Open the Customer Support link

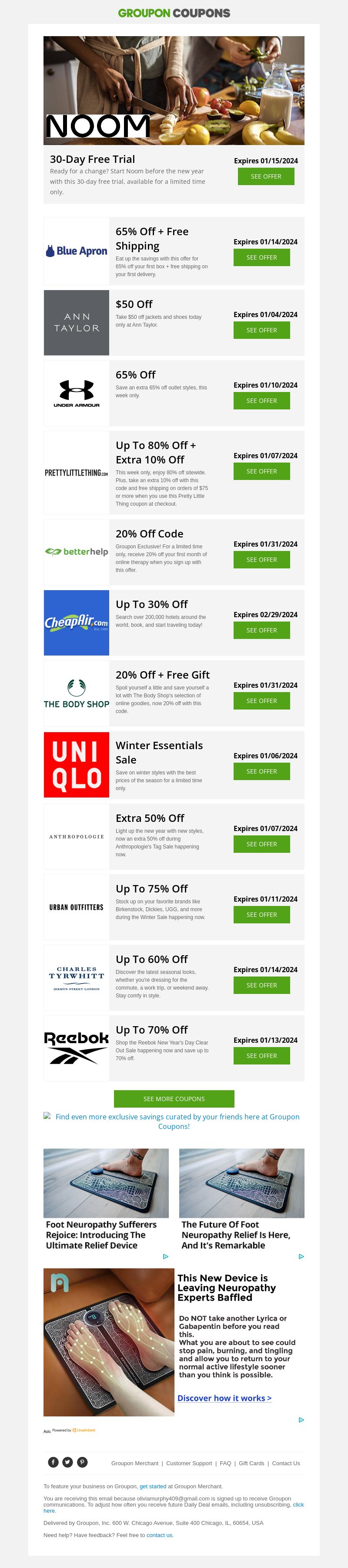tap(189, 1463)
